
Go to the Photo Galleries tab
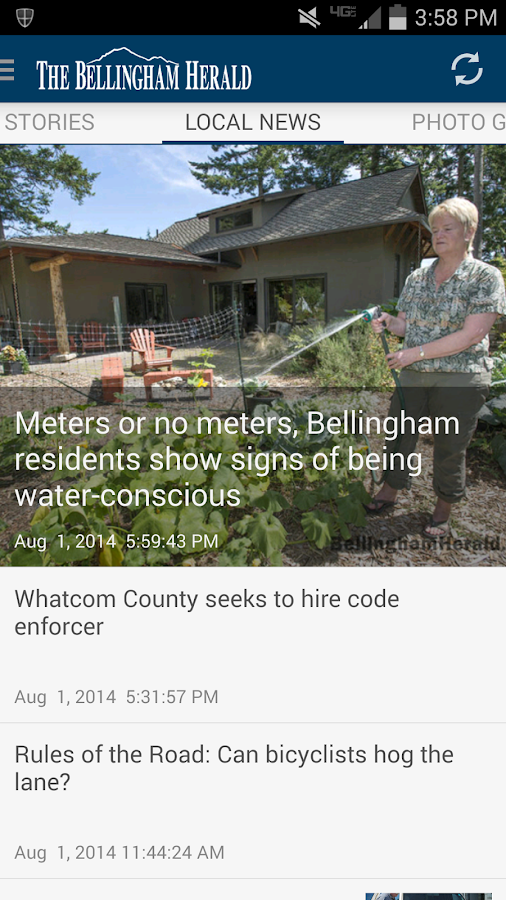coord(458,122)
